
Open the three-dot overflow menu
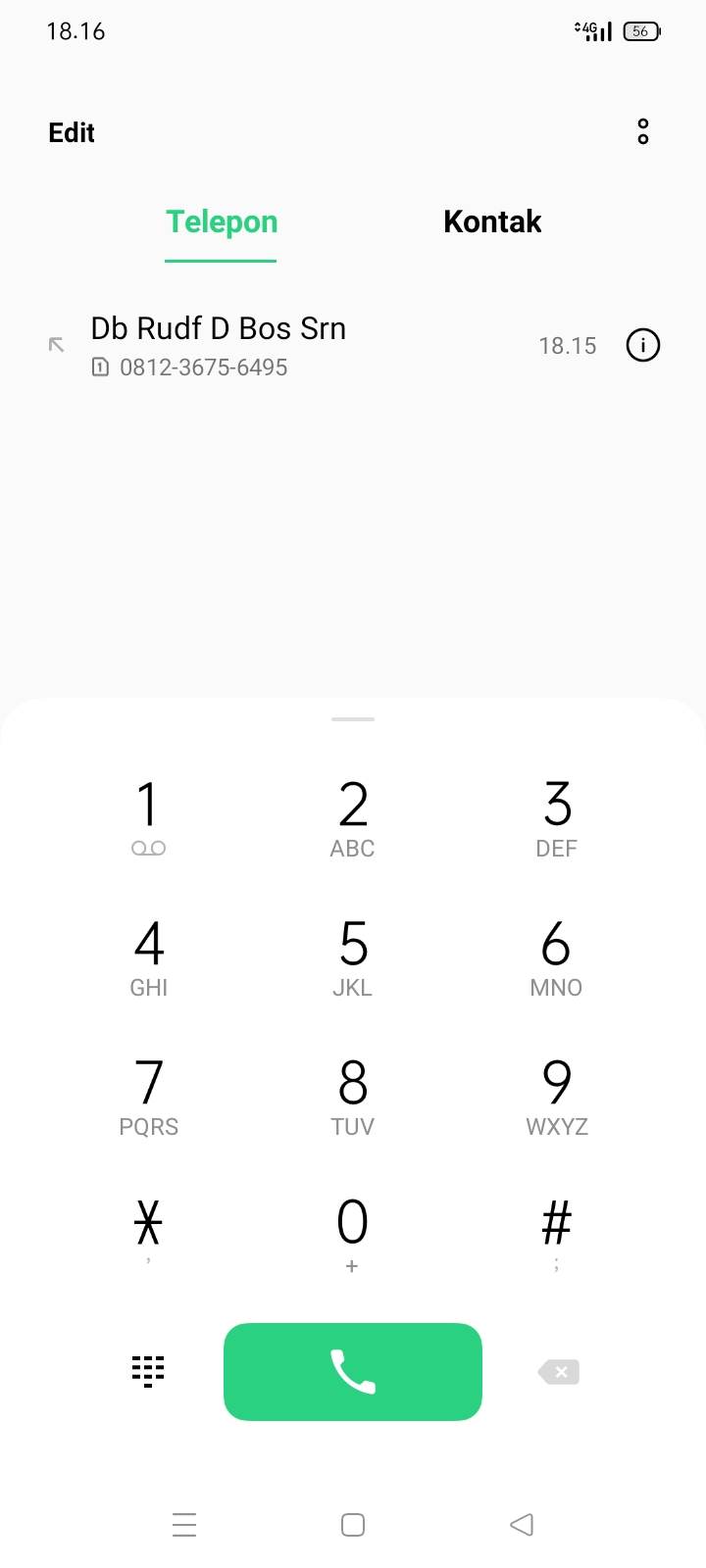click(x=643, y=131)
